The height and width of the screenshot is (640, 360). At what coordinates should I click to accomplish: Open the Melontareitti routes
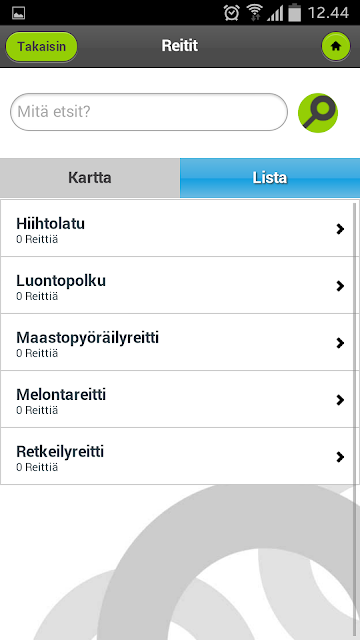178,399
